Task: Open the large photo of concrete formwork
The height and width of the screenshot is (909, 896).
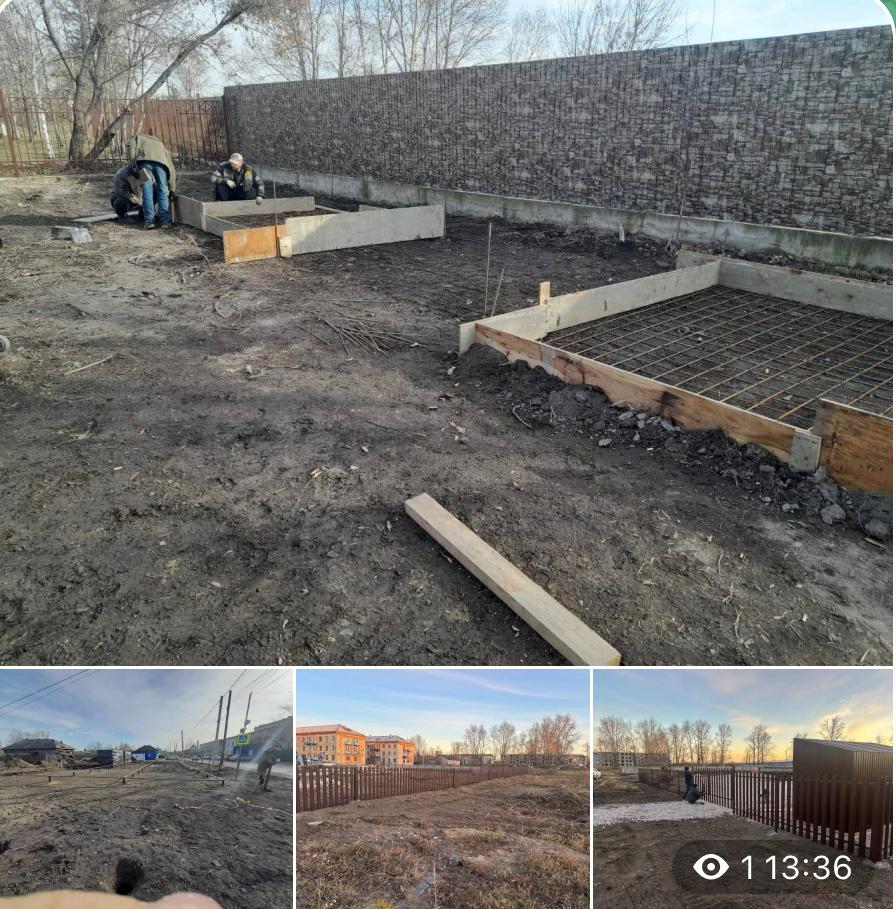Action: tap(447, 332)
